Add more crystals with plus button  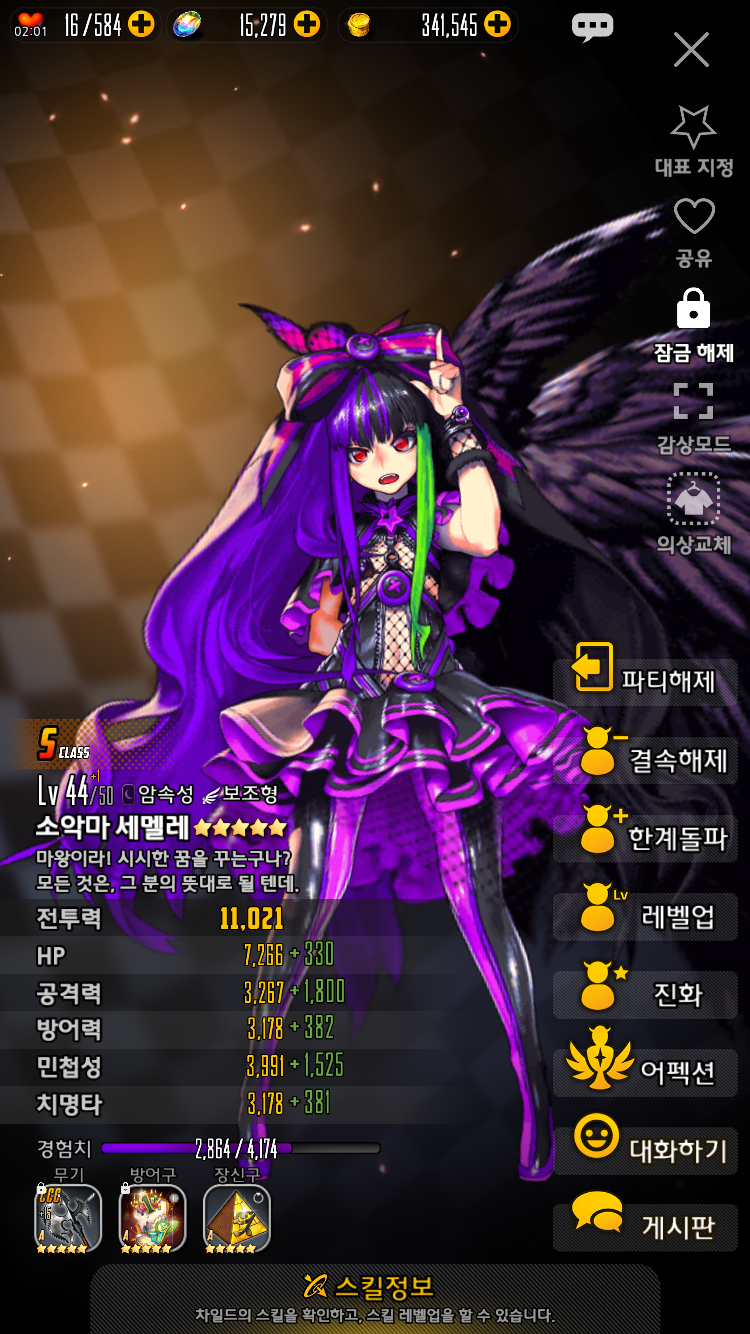tap(308, 25)
